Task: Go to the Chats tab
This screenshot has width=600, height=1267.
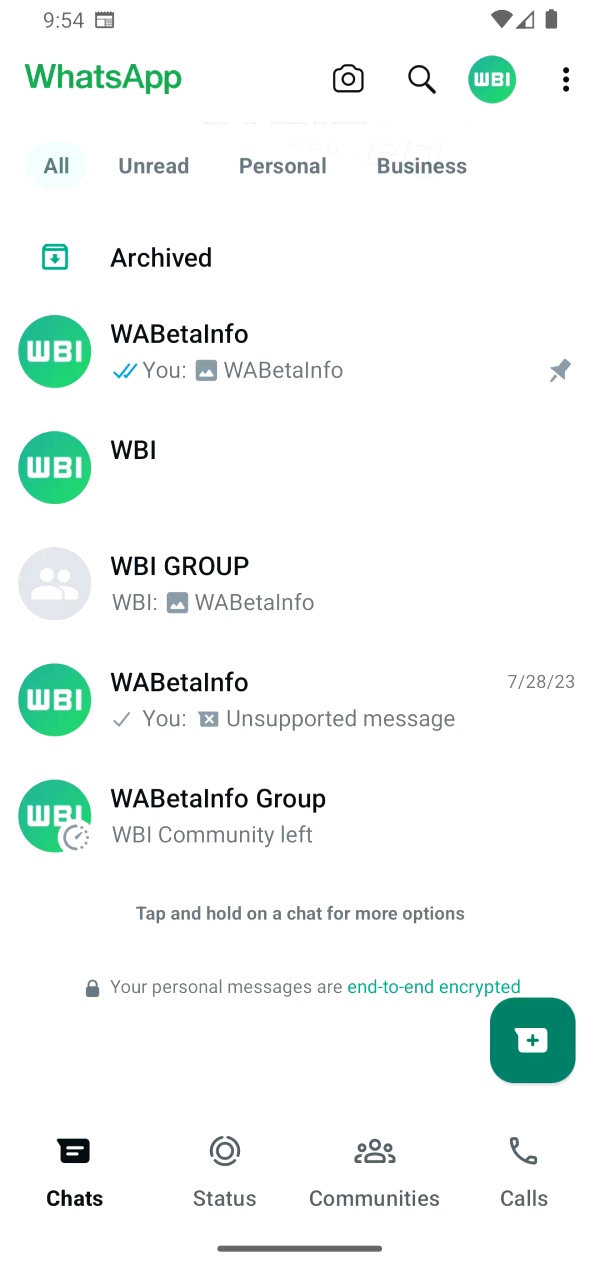Action: click(75, 1172)
